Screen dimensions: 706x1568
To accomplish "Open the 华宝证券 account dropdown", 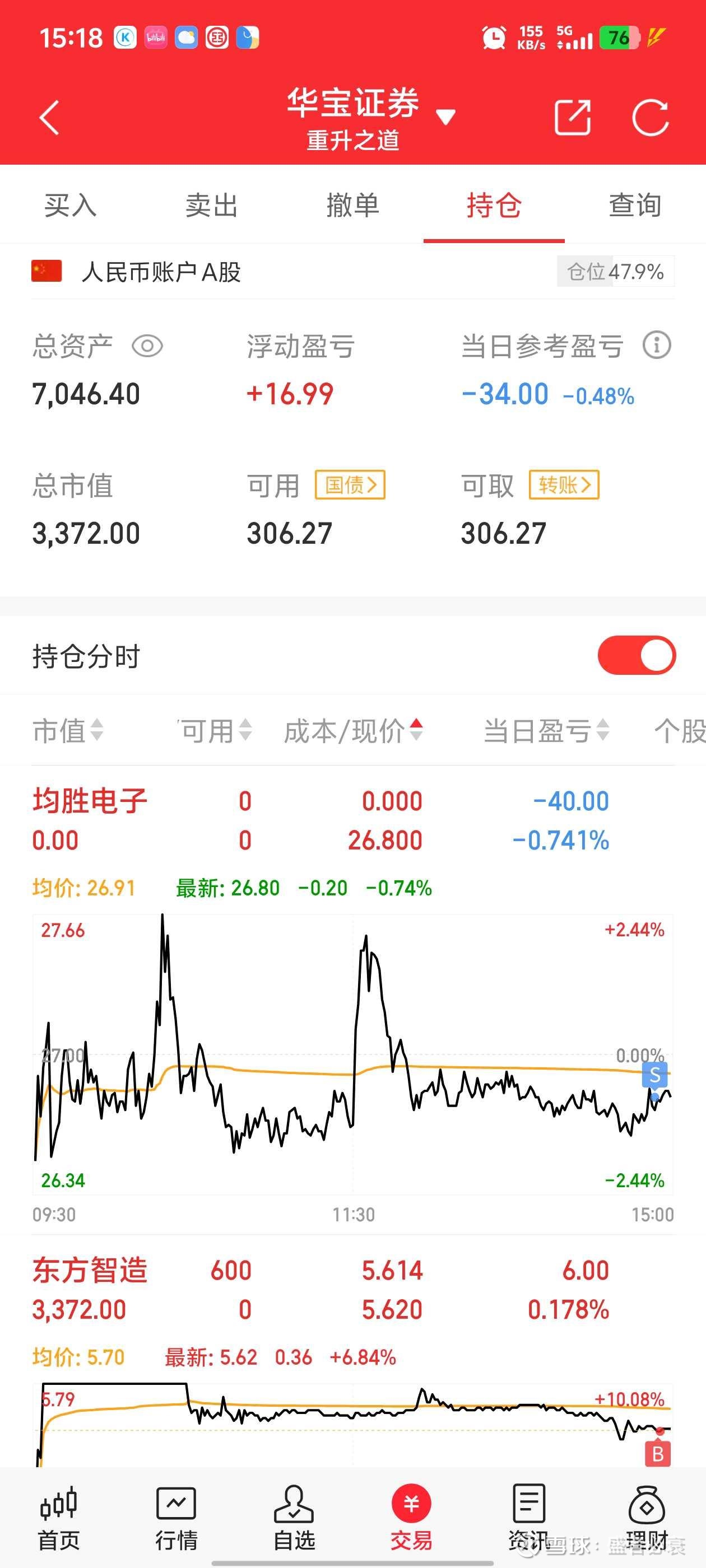I will 446,117.
